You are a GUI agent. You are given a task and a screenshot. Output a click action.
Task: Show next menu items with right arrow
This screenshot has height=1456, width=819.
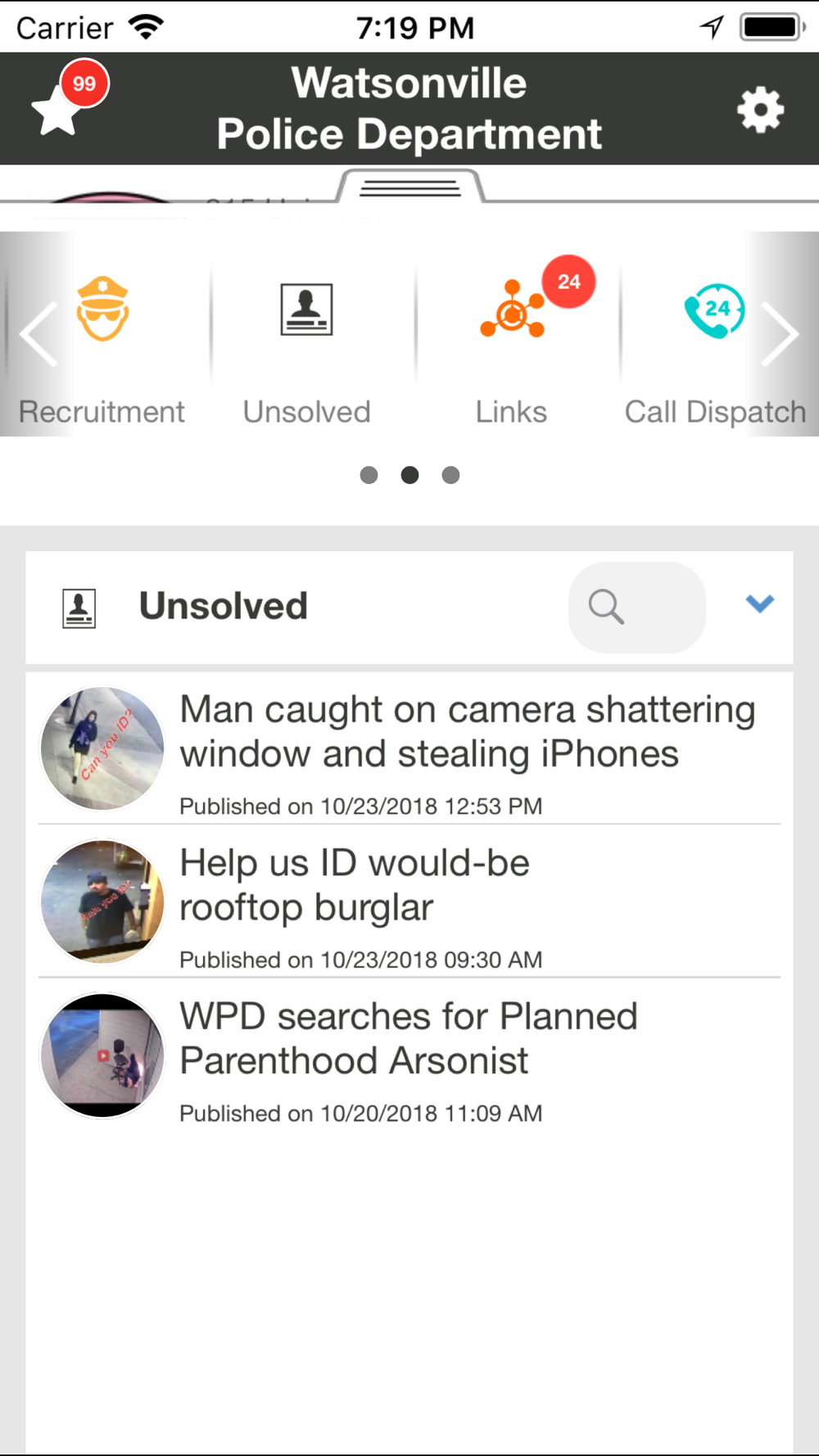tap(780, 333)
